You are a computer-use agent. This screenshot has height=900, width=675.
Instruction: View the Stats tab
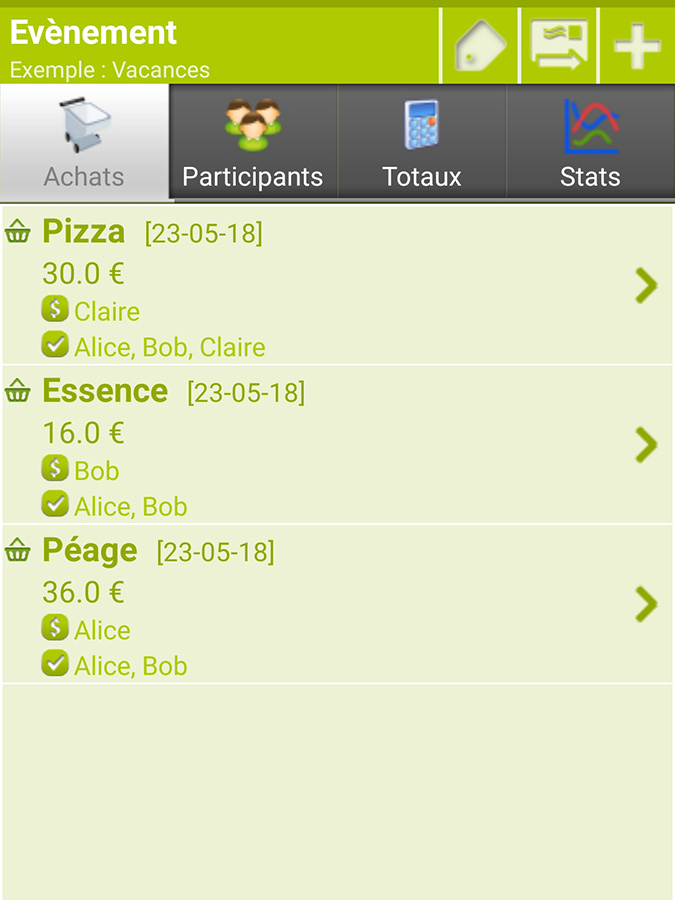[590, 142]
